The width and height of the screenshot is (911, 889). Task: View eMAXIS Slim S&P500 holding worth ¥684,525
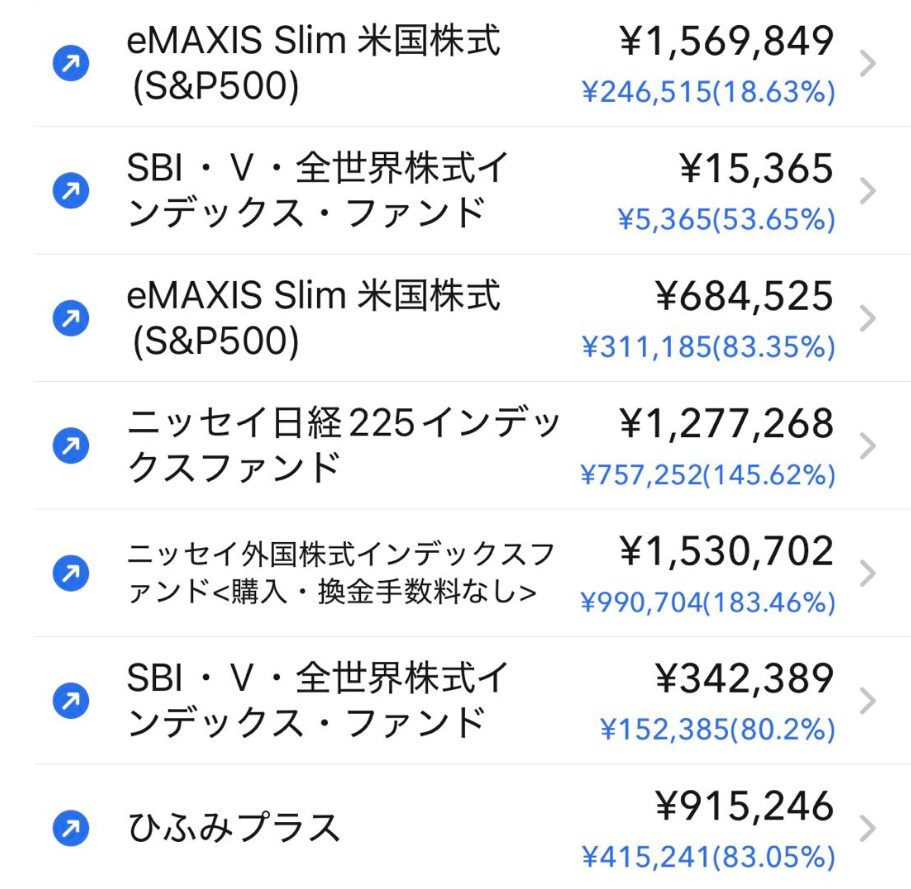(x=455, y=318)
